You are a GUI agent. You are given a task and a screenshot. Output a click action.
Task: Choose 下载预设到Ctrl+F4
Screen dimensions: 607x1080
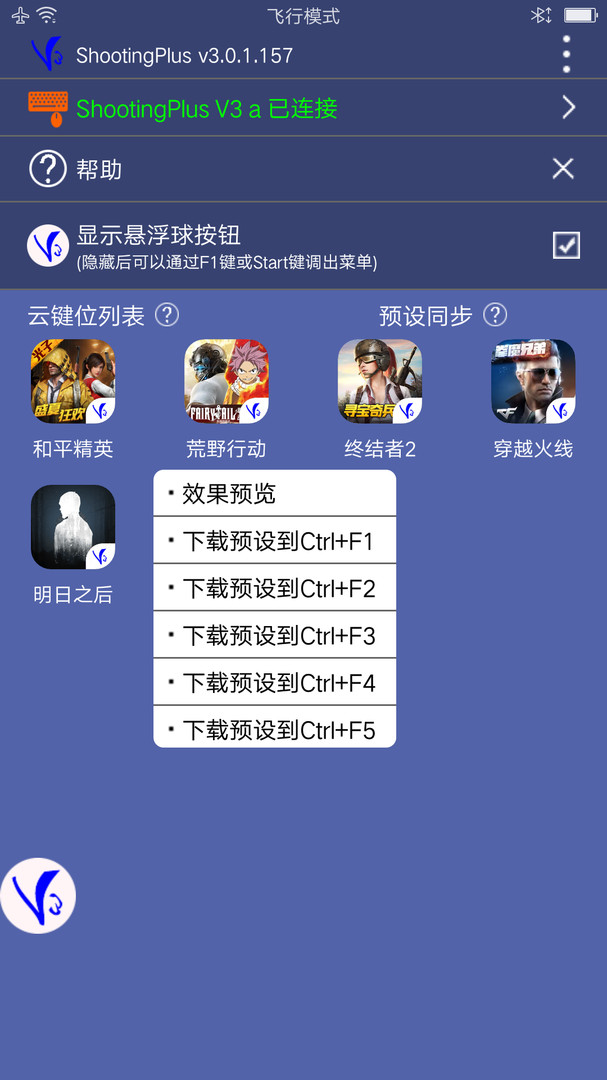tap(274, 682)
